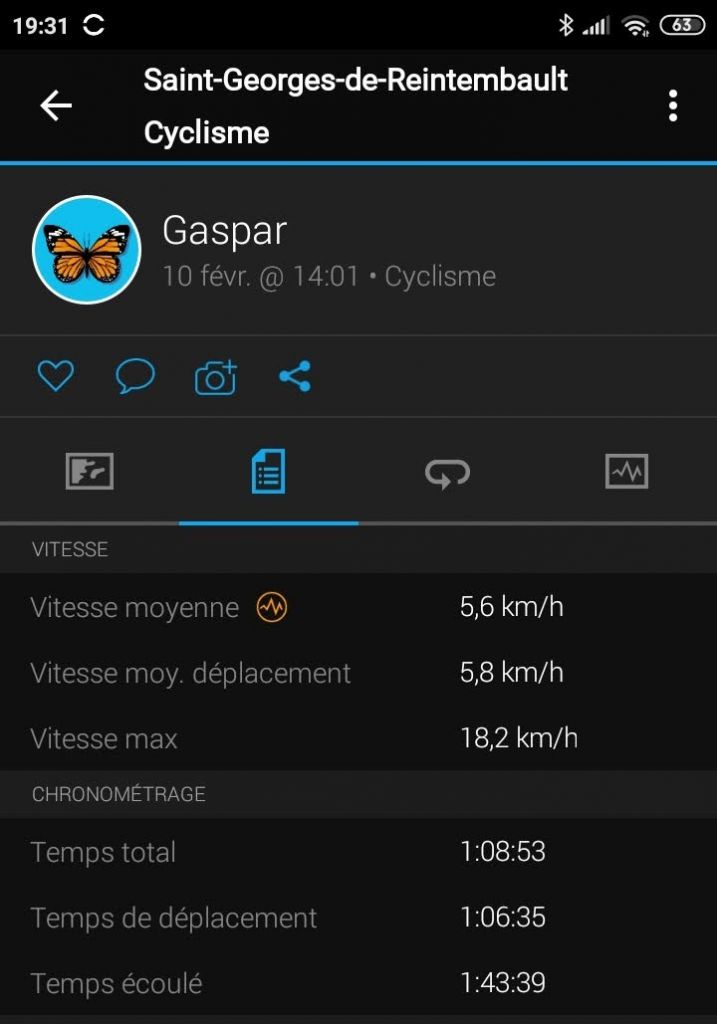The width and height of the screenshot is (717, 1024).
Task: Switch to the laps tab
Action: tap(447, 471)
